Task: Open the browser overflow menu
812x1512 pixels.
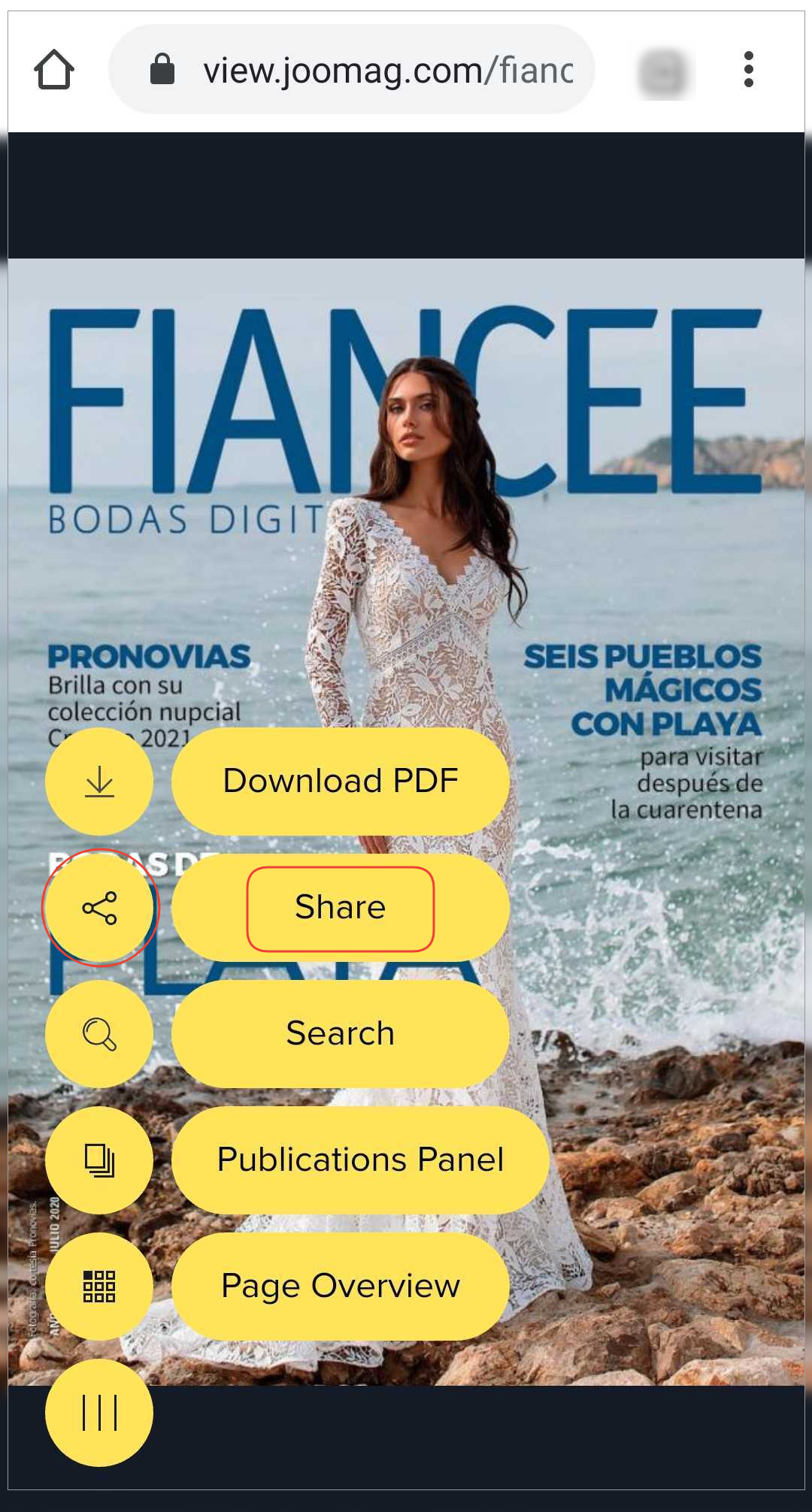Action: [x=748, y=70]
